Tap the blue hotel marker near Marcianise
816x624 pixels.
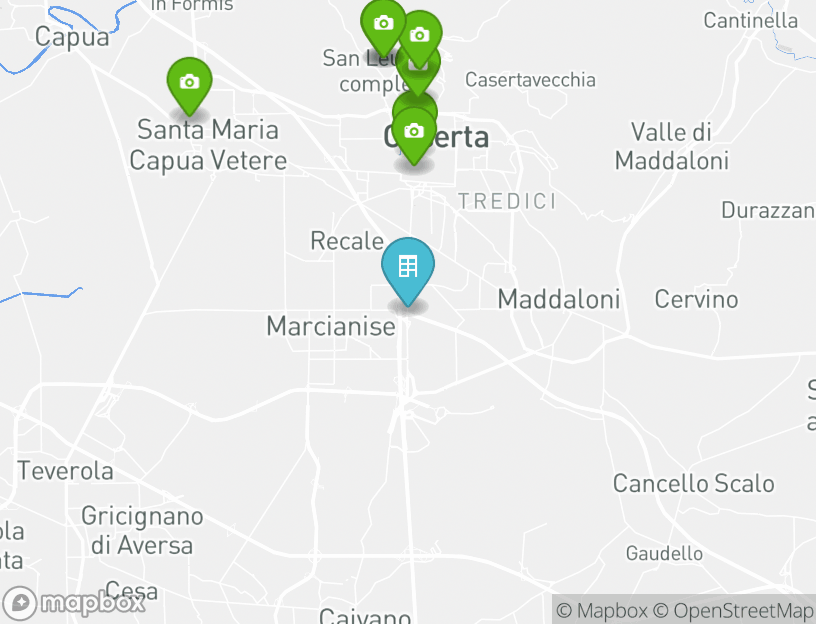(x=408, y=268)
